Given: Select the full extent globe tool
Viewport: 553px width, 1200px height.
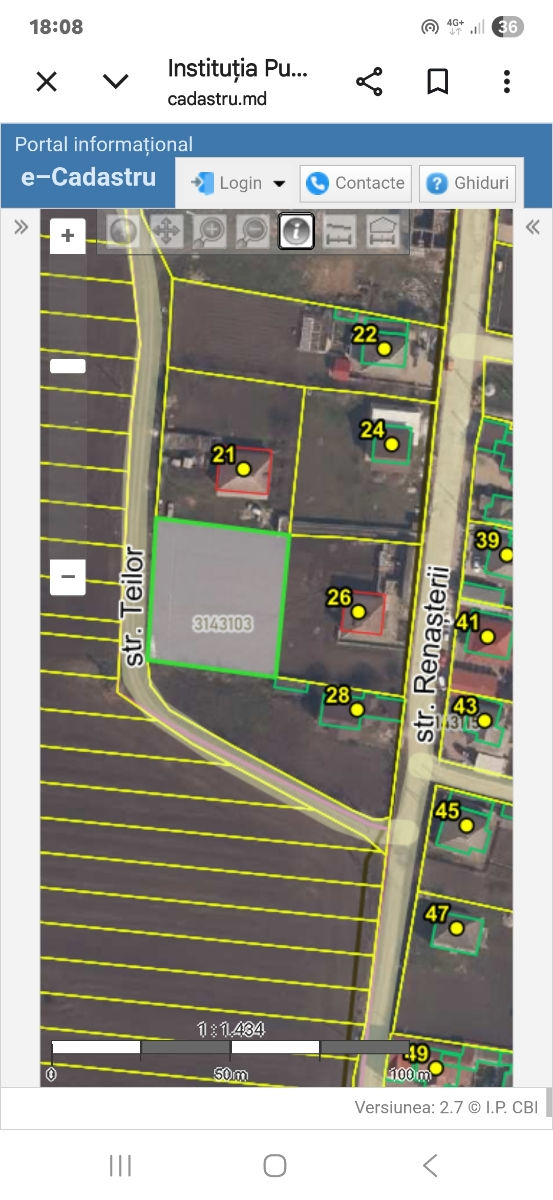Looking at the screenshot, I should pos(123,232).
